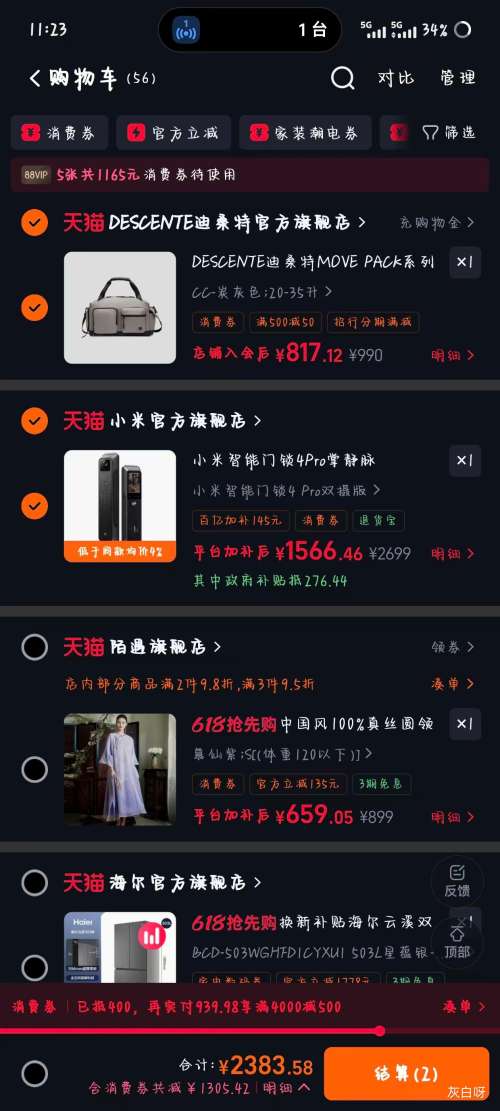500x1111 pixels.
Task: Uncheck the DESCENTE store checkbox
Action: (34, 222)
